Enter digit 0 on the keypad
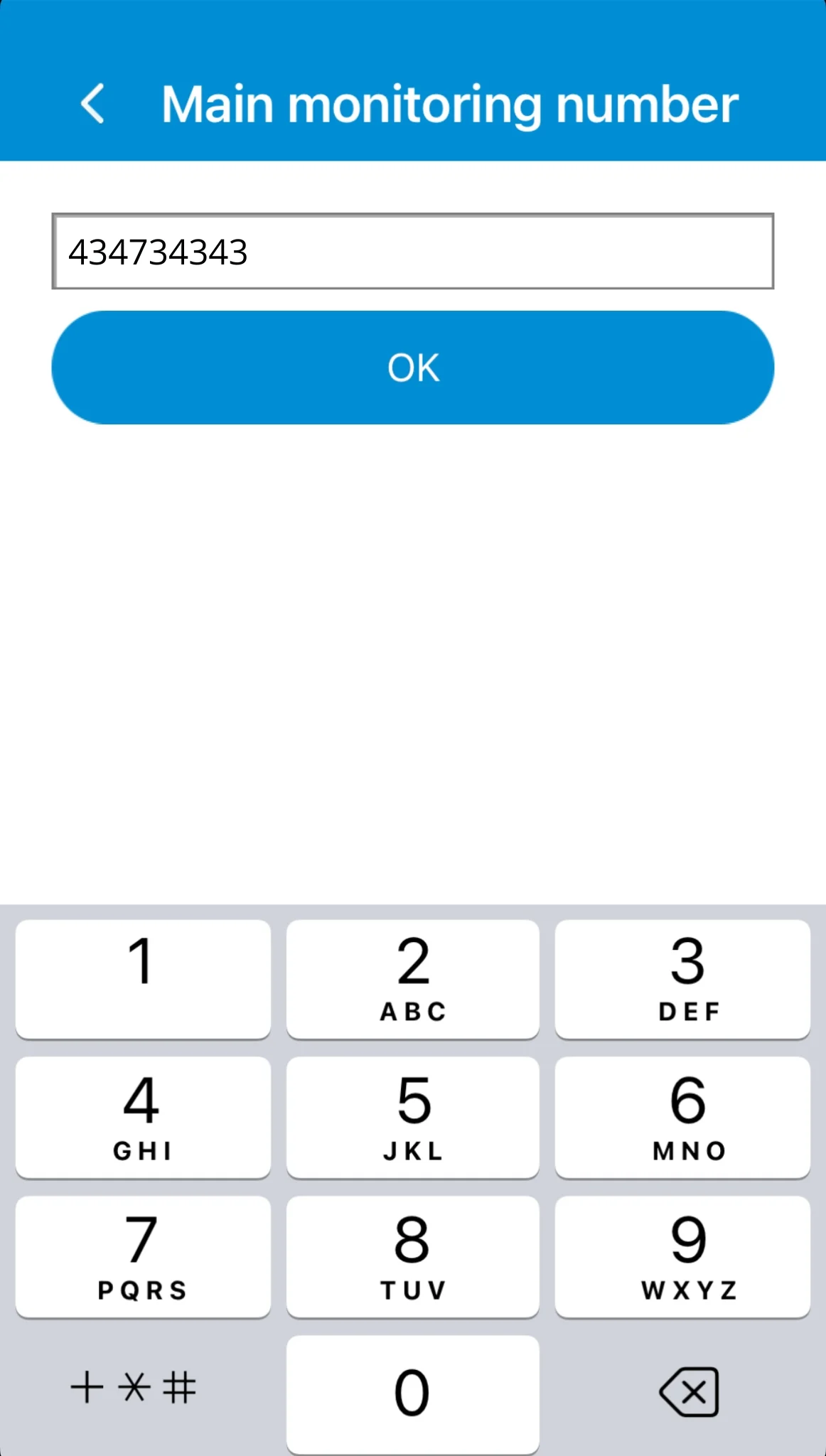 point(412,1393)
